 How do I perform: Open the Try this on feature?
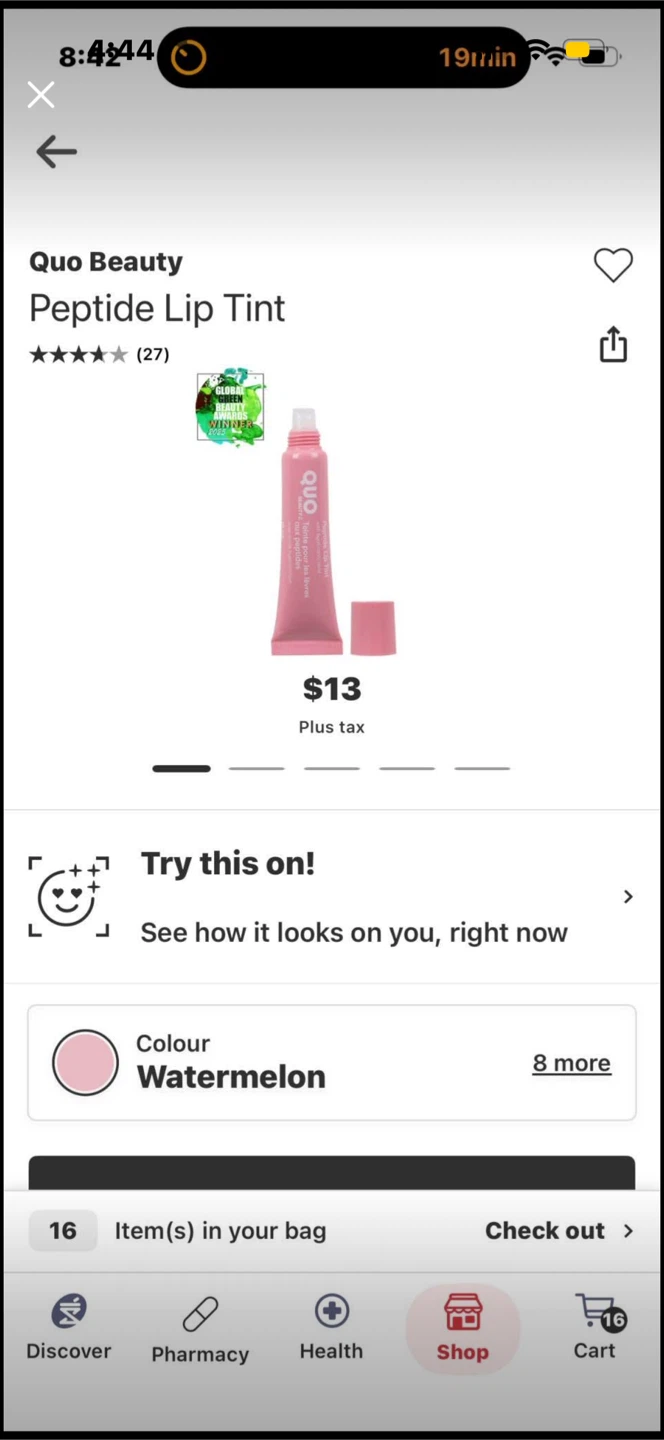[332, 897]
